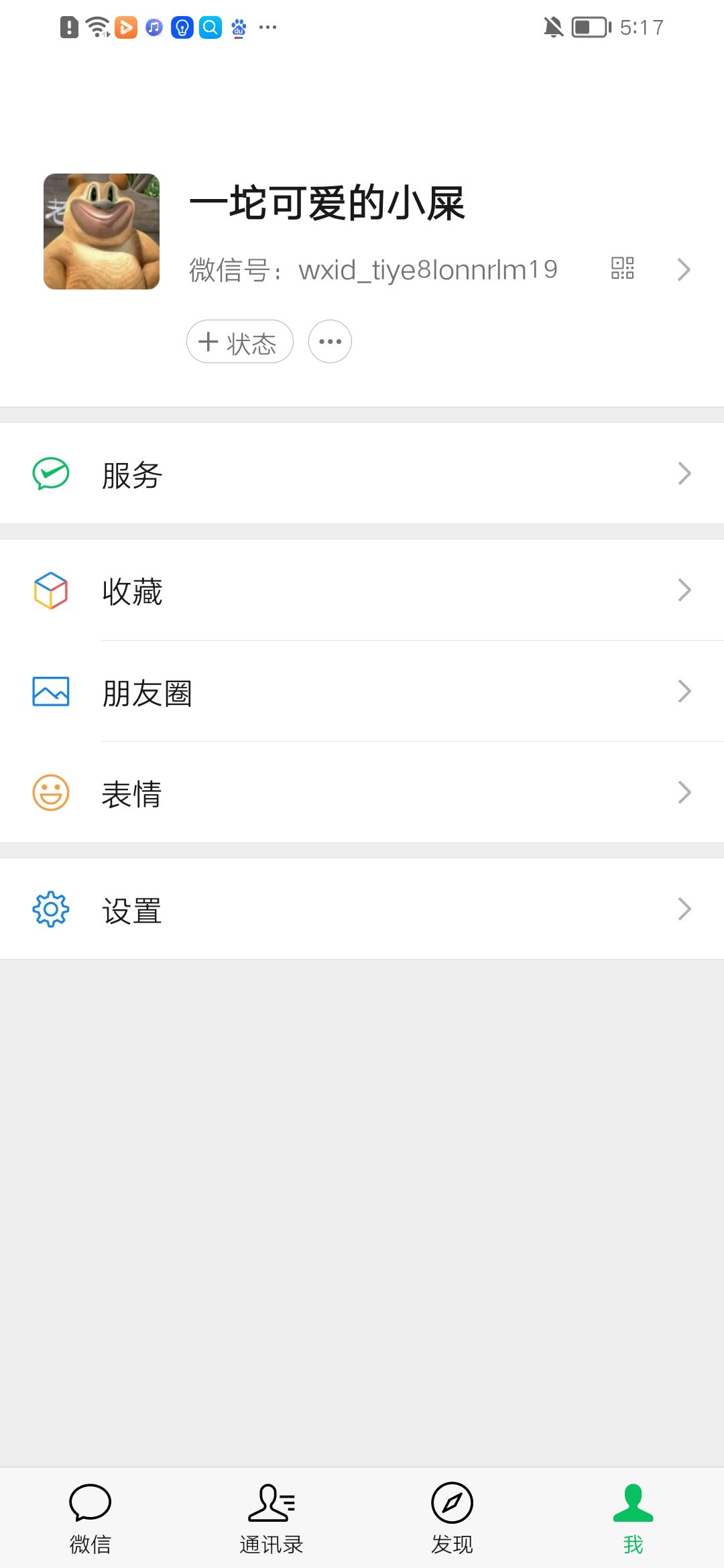Show my WeChat QR code
Viewport: 724px width, 1568px height.
622,268
